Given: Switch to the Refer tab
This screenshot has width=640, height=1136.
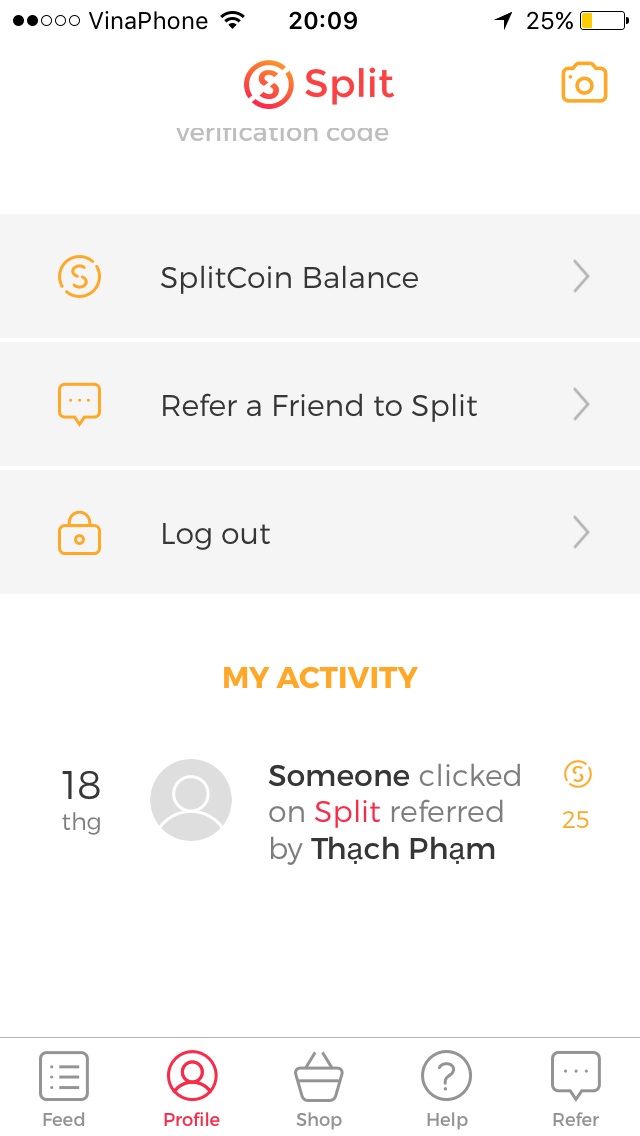Looking at the screenshot, I should 576,1088.
